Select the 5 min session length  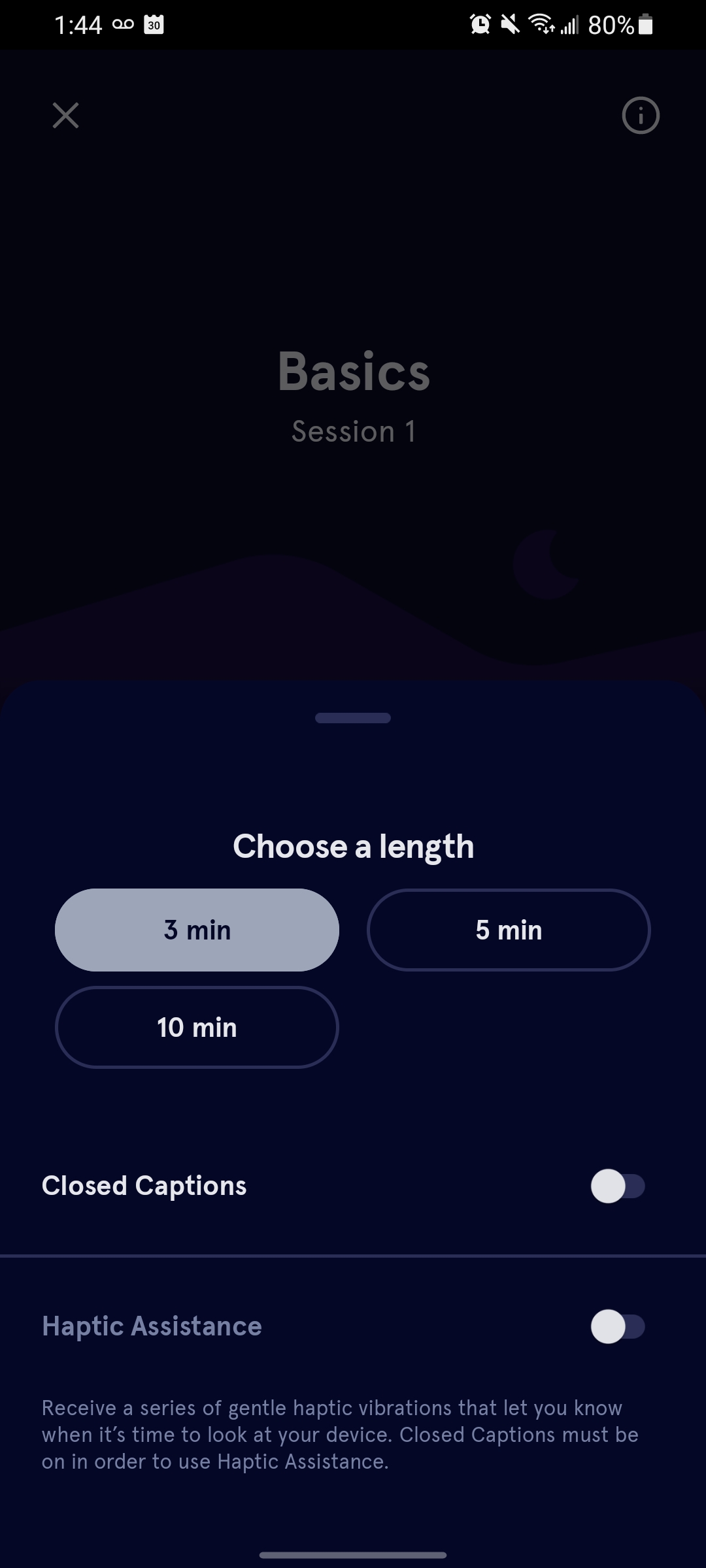tap(509, 930)
